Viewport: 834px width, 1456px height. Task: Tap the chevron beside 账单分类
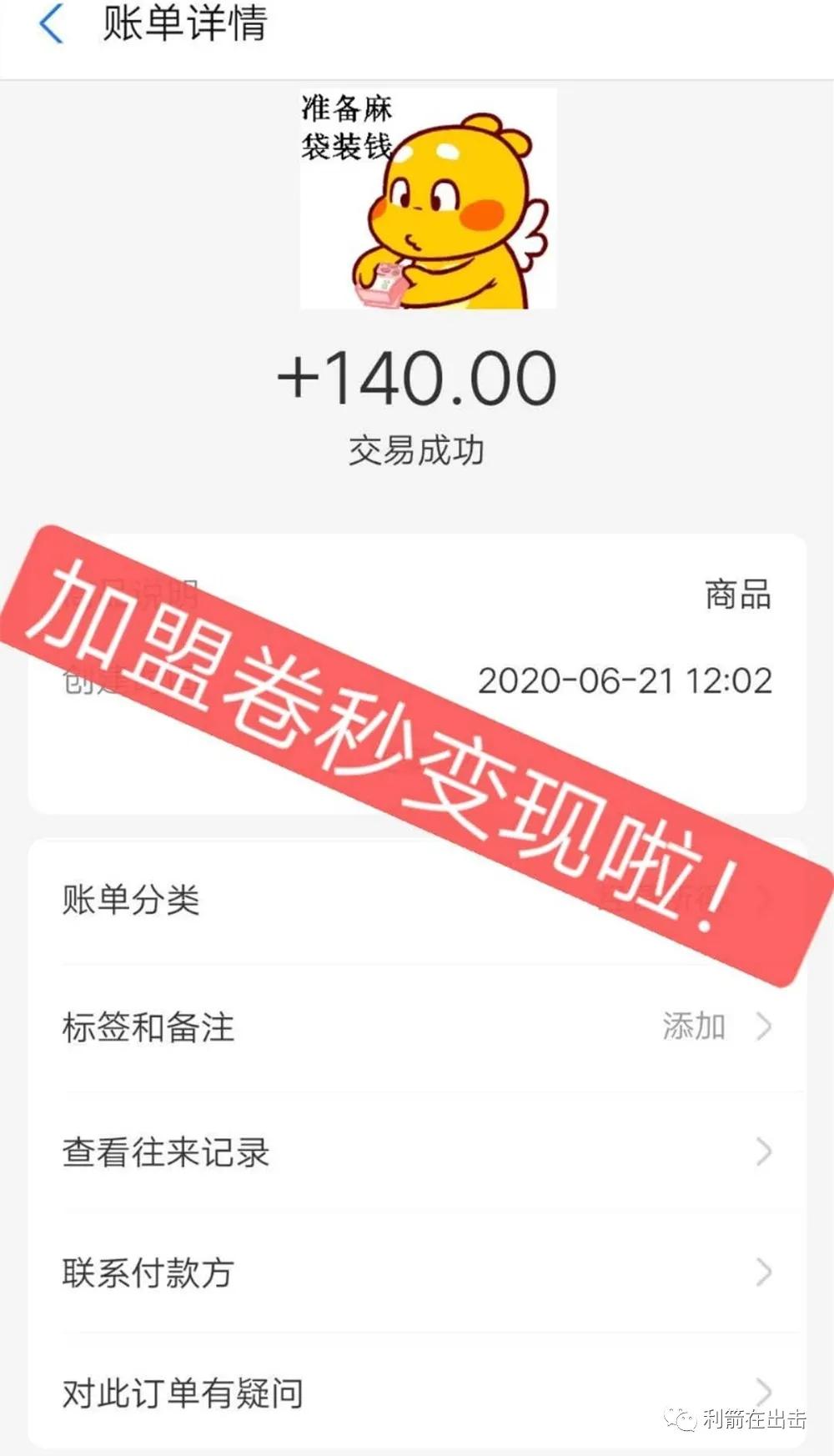764,898
